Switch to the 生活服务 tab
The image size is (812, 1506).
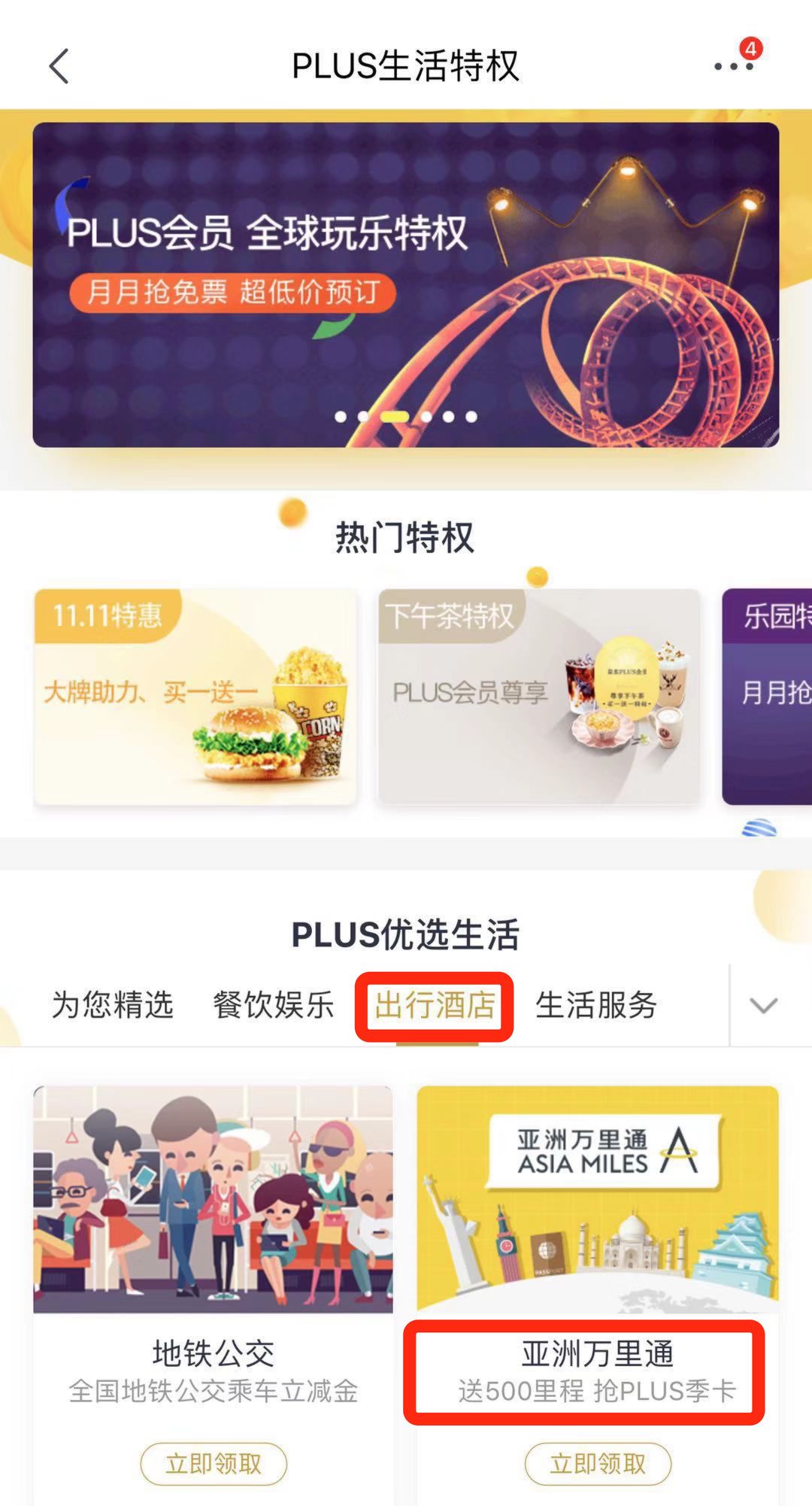[x=596, y=1005]
